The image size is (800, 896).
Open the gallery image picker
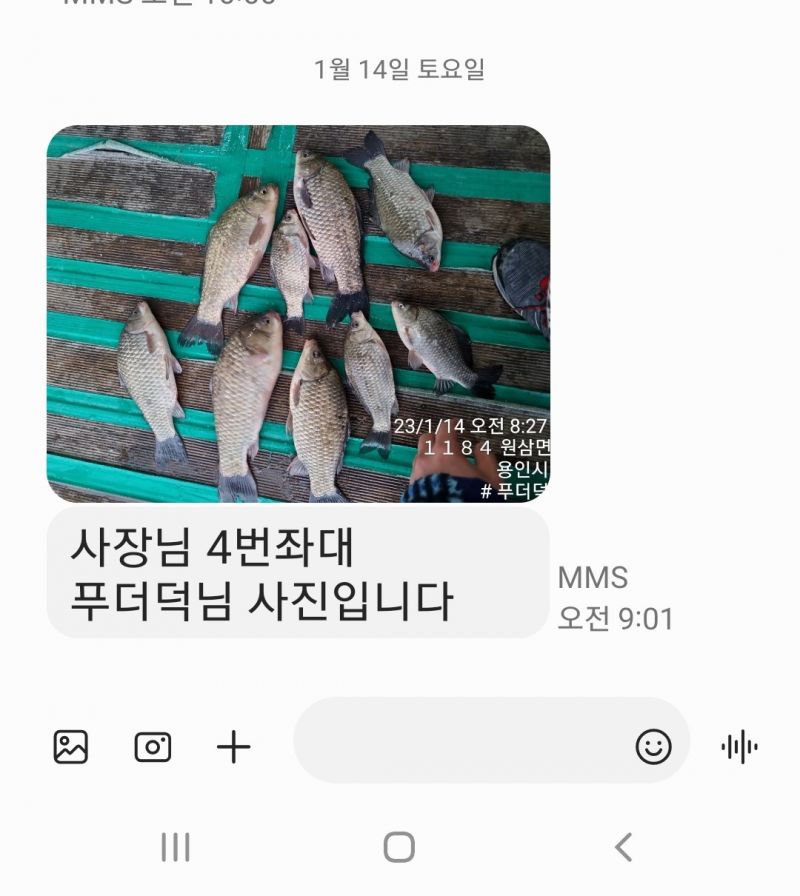[x=71, y=747]
